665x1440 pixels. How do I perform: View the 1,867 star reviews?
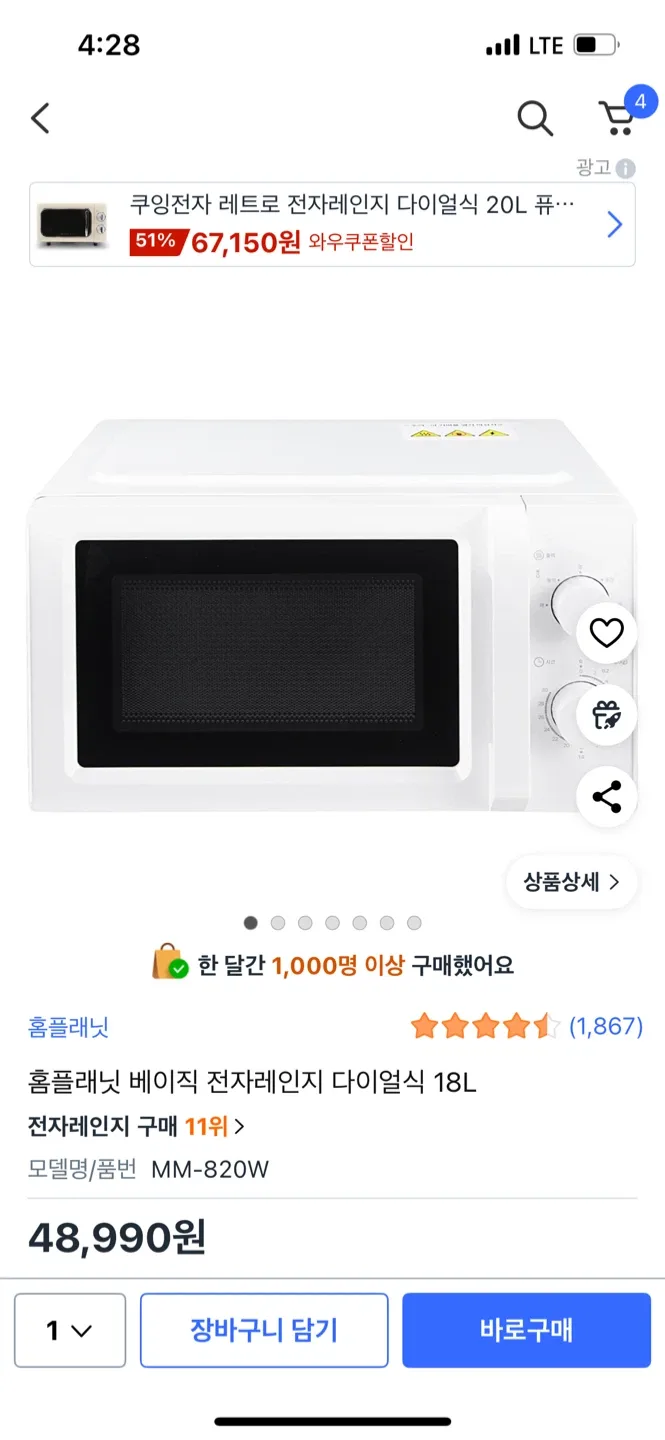tap(526, 1026)
